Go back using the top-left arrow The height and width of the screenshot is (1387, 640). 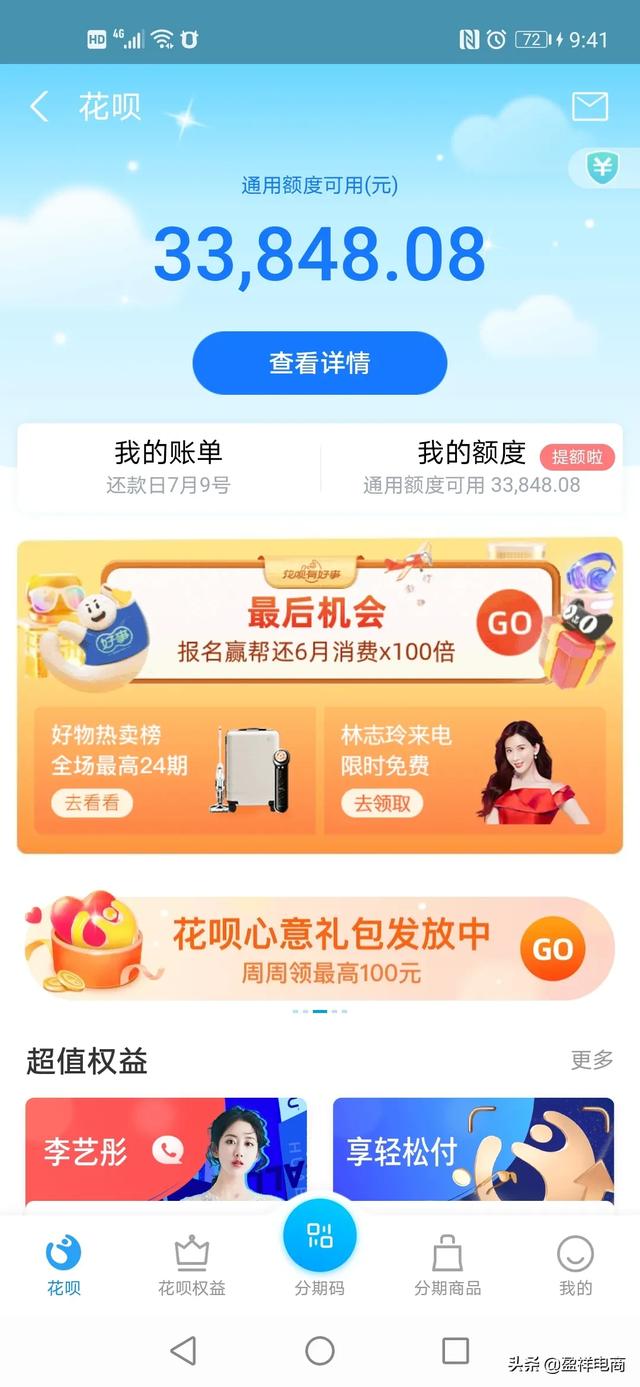click(39, 106)
